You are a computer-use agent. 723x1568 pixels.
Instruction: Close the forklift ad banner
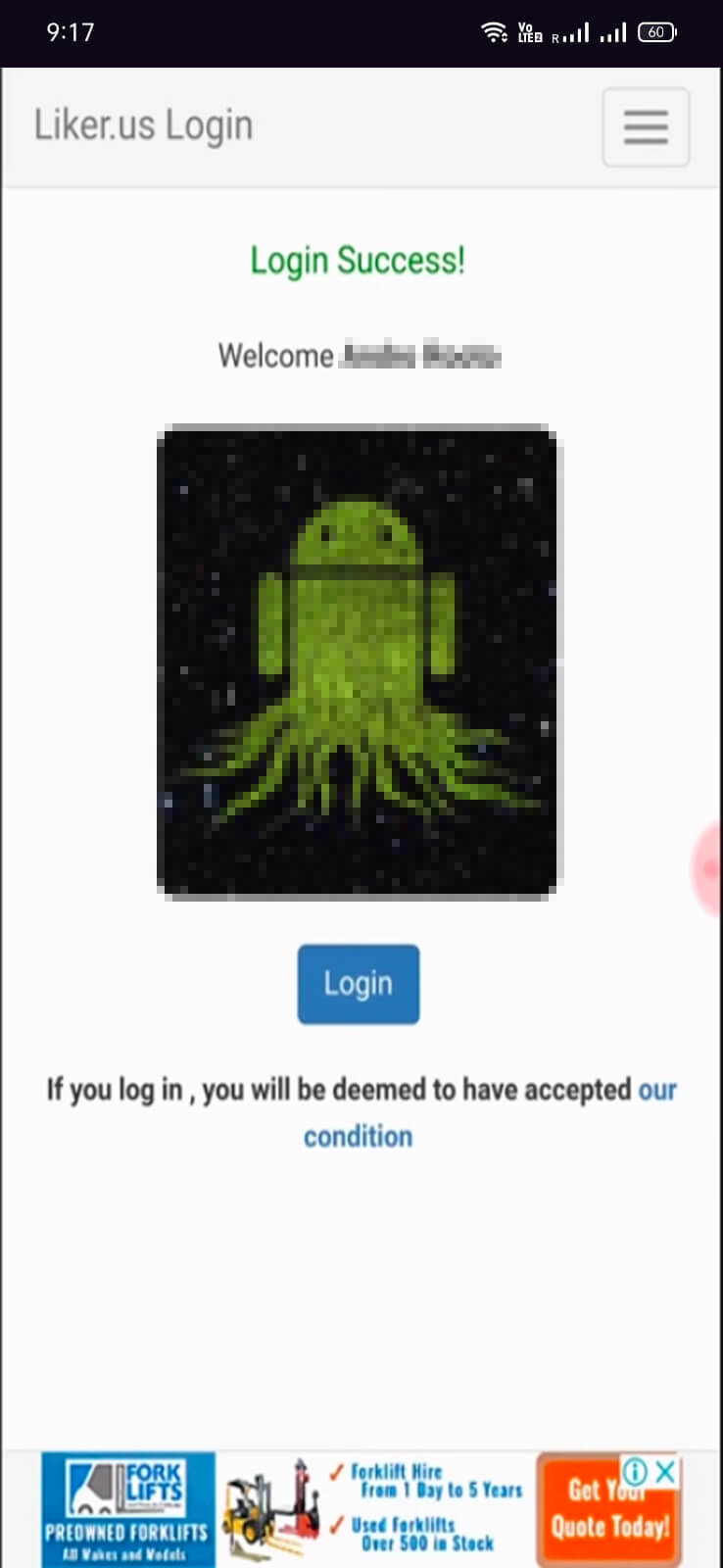666,1470
